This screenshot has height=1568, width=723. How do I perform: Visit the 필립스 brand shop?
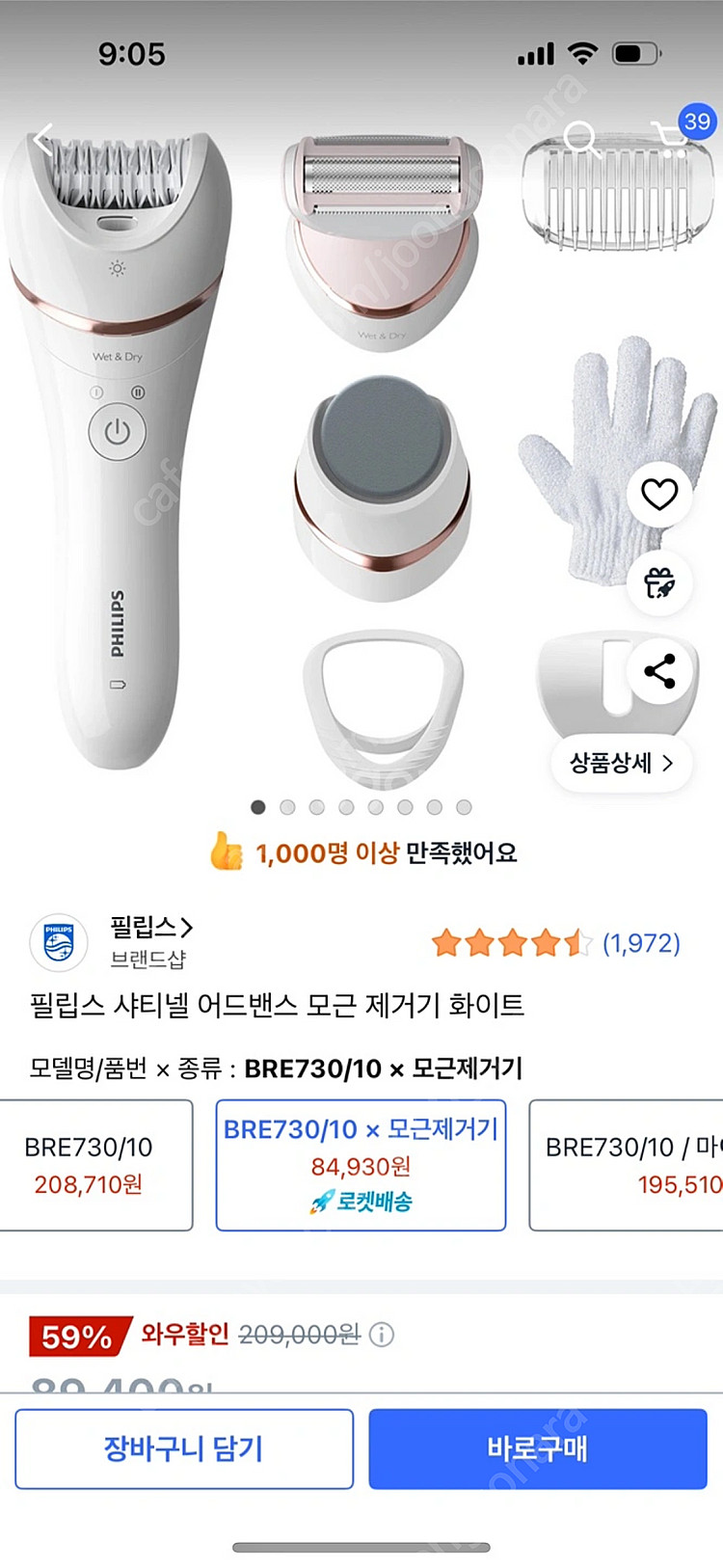(x=150, y=929)
